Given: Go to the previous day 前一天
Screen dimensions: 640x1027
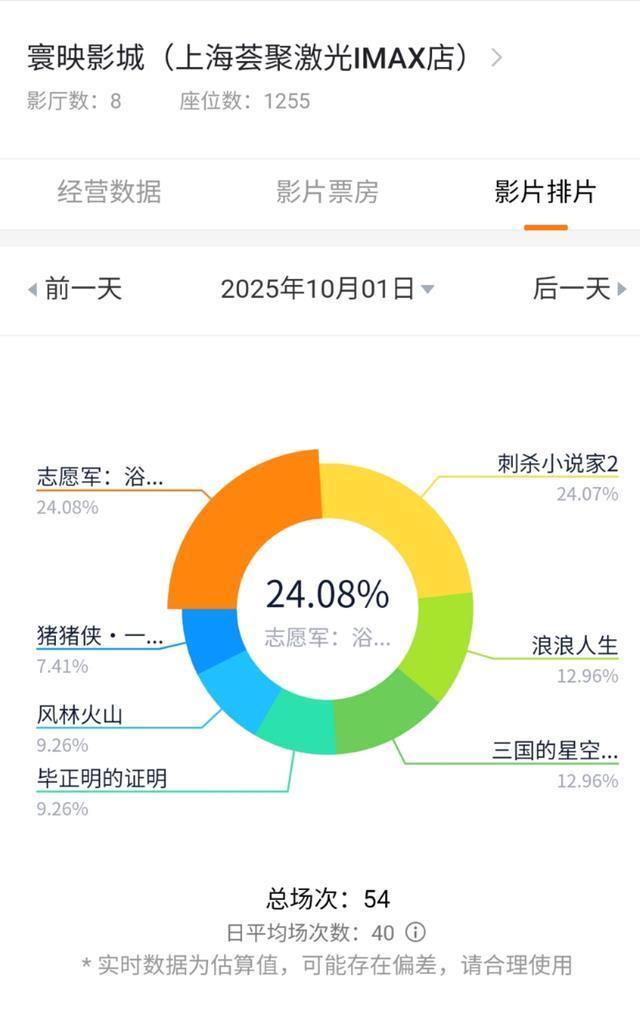Looking at the screenshot, I should point(75,289).
